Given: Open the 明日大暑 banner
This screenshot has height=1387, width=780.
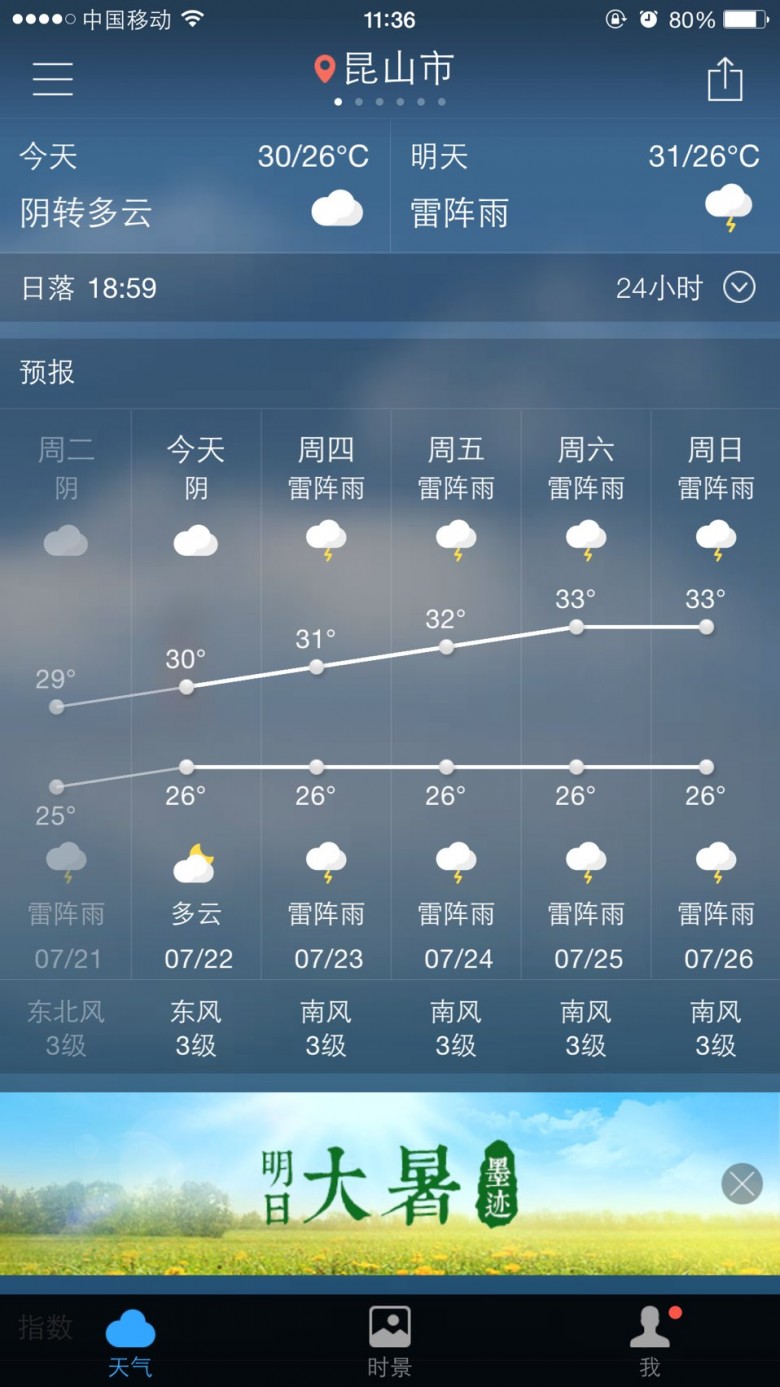Looking at the screenshot, I should pos(390,1184).
